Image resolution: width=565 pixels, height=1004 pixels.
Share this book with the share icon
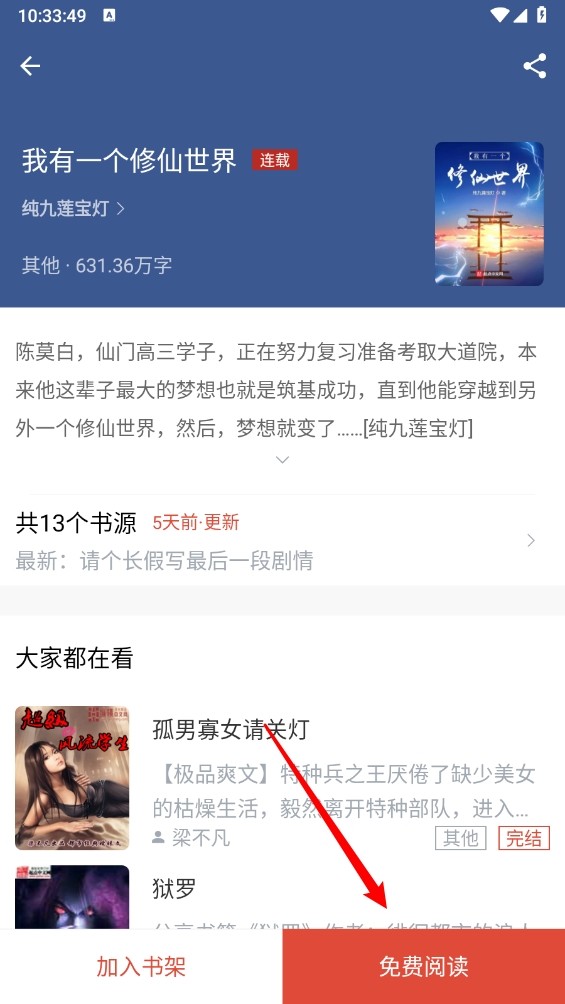pyautogui.click(x=535, y=66)
